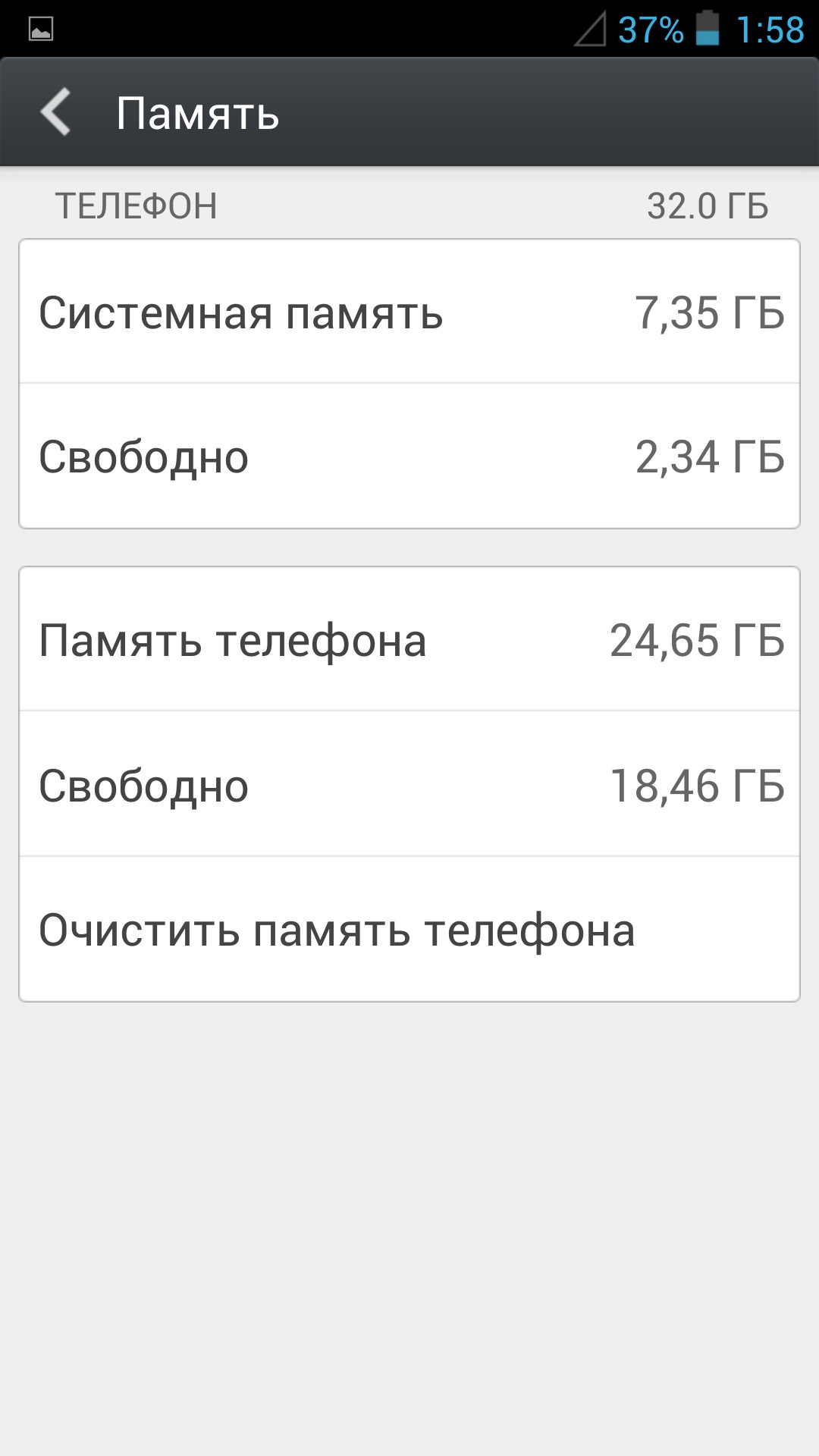
Task: Go back from the Память screen
Action: coord(56,112)
